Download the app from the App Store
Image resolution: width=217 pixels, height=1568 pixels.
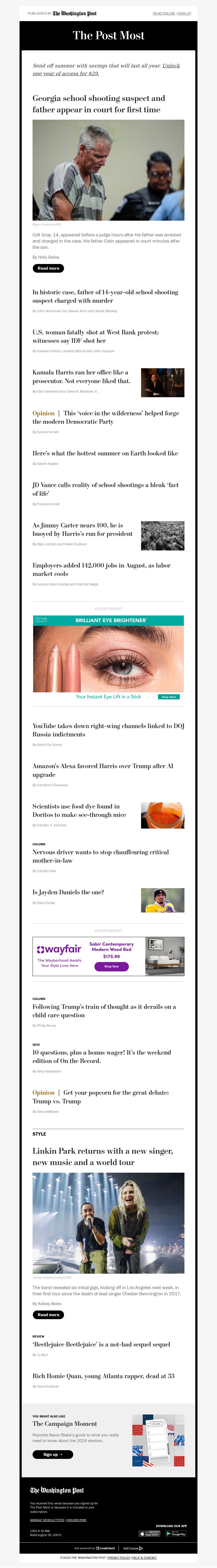149,1534
